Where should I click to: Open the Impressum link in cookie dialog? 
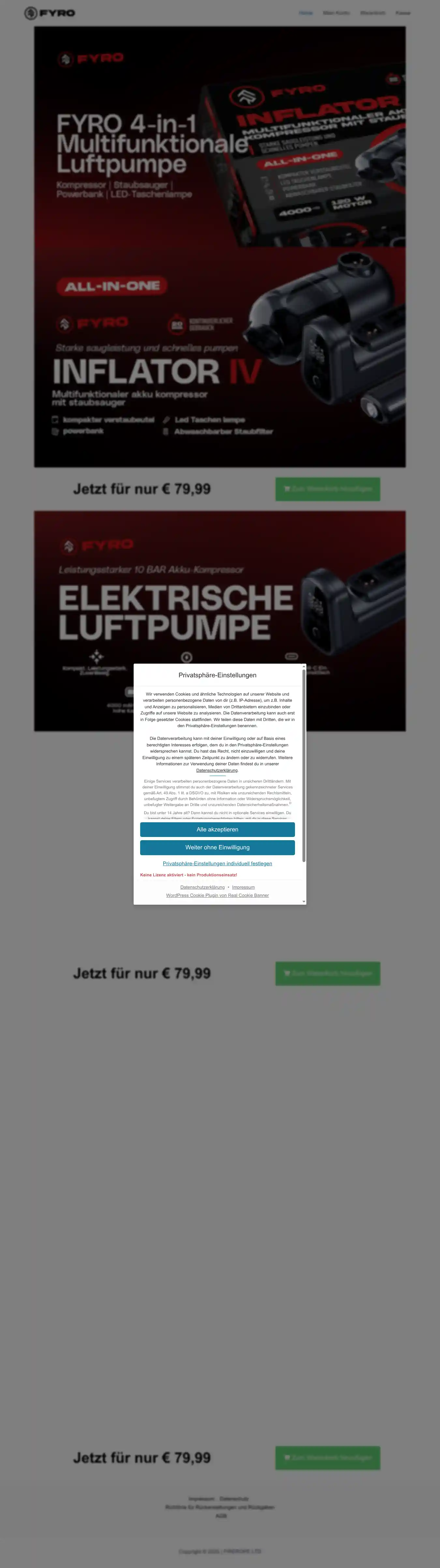point(243,887)
